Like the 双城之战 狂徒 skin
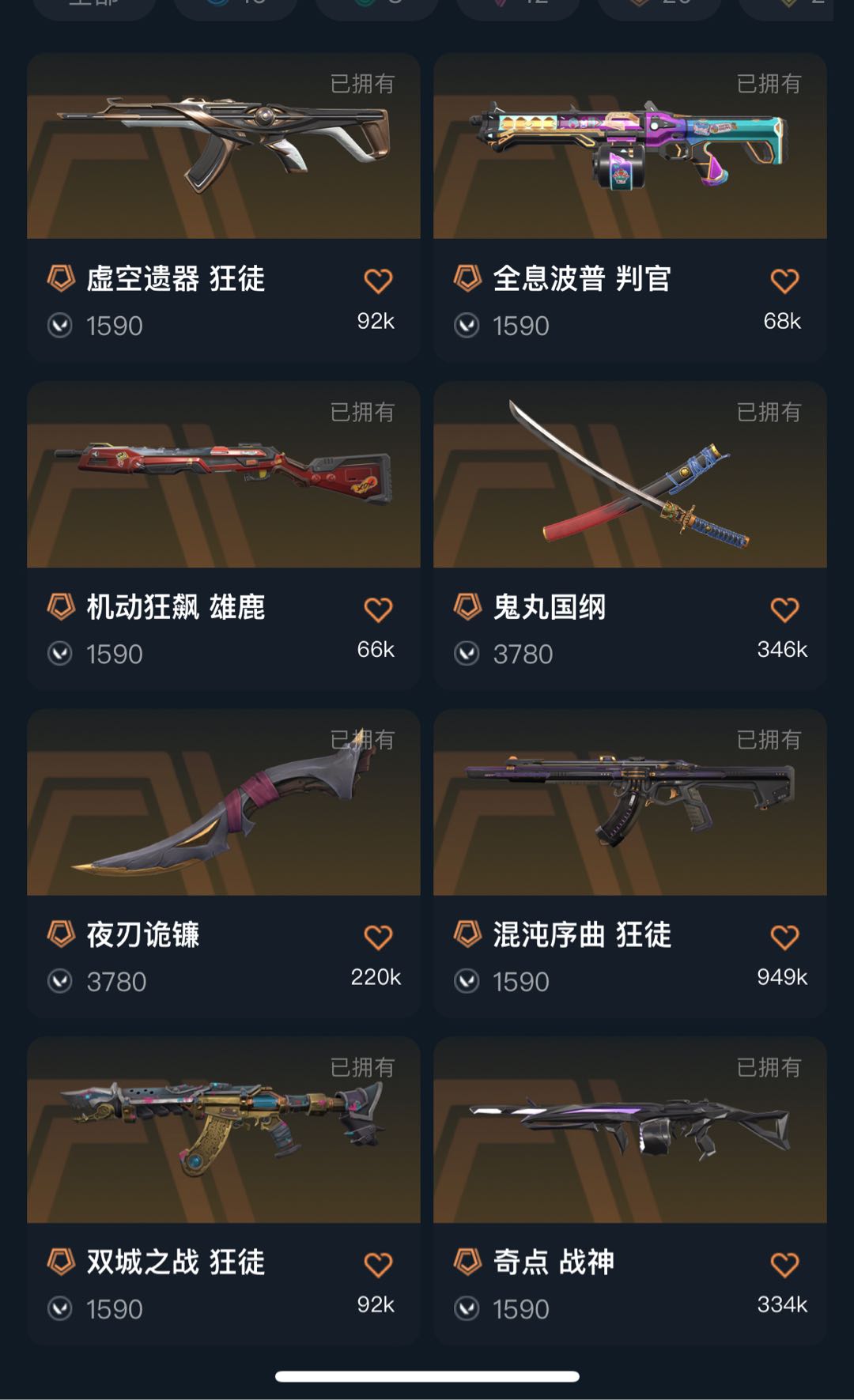Viewport: 854px width, 1400px height. [x=378, y=1265]
